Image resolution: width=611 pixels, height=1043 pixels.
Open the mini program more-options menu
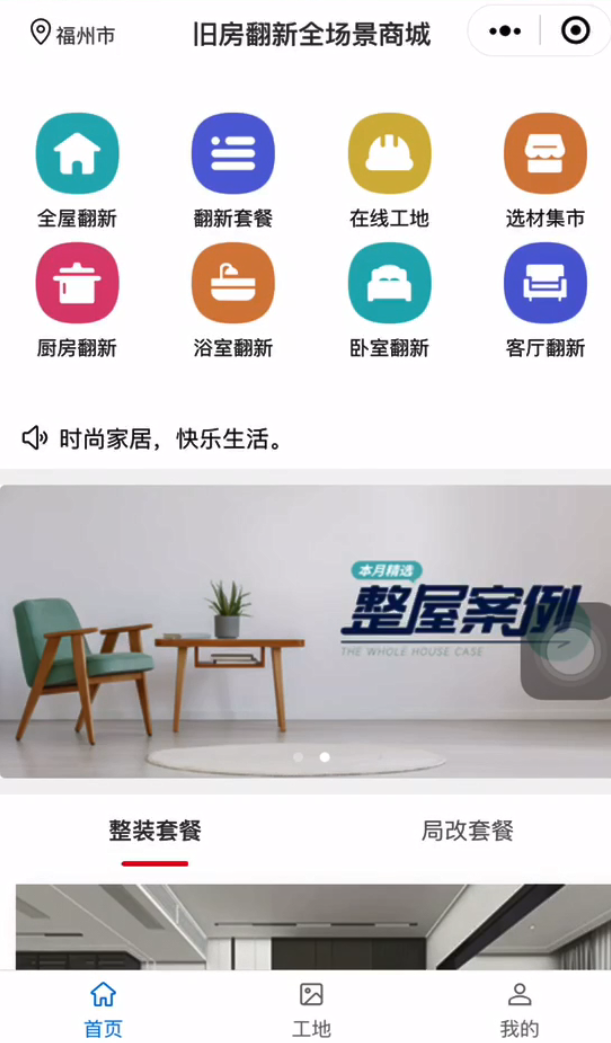point(505,32)
